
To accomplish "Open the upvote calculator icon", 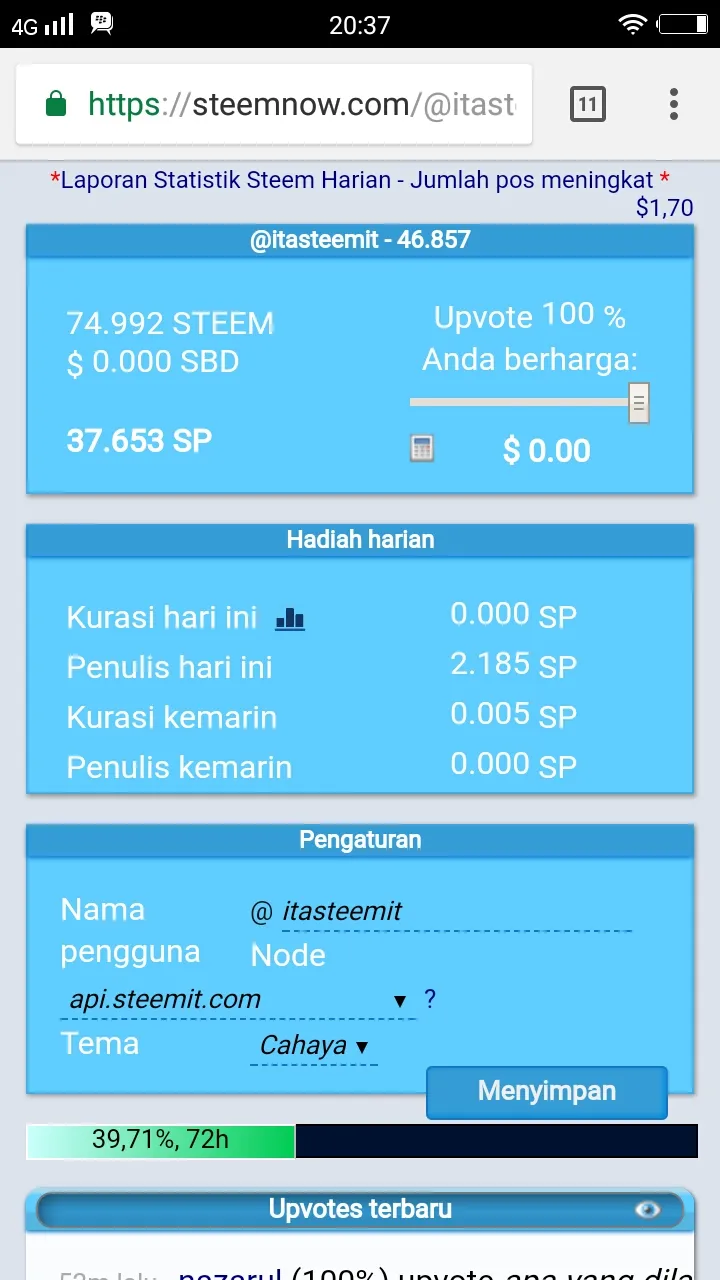I will point(422,449).
